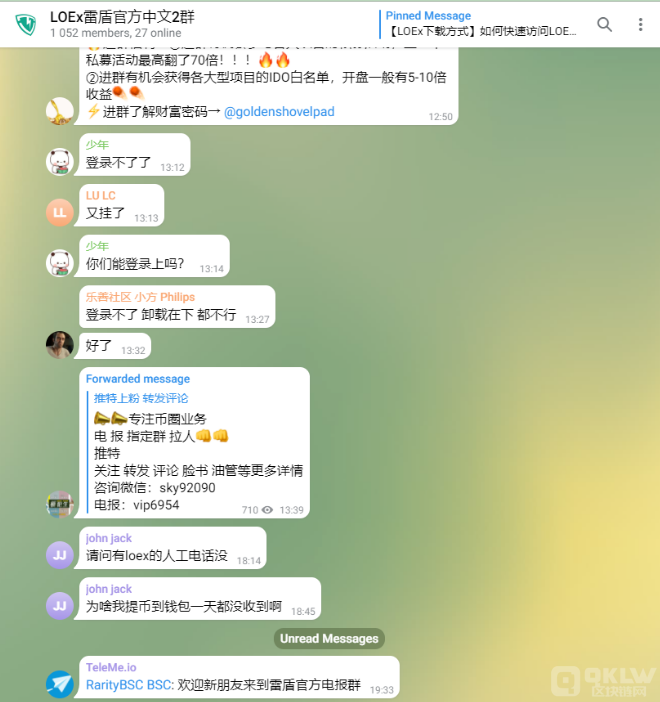Image resolution: width=660 pixels, height=702 pixels.
Task: View LU LC's profile avatar
Action: [60, 212]
